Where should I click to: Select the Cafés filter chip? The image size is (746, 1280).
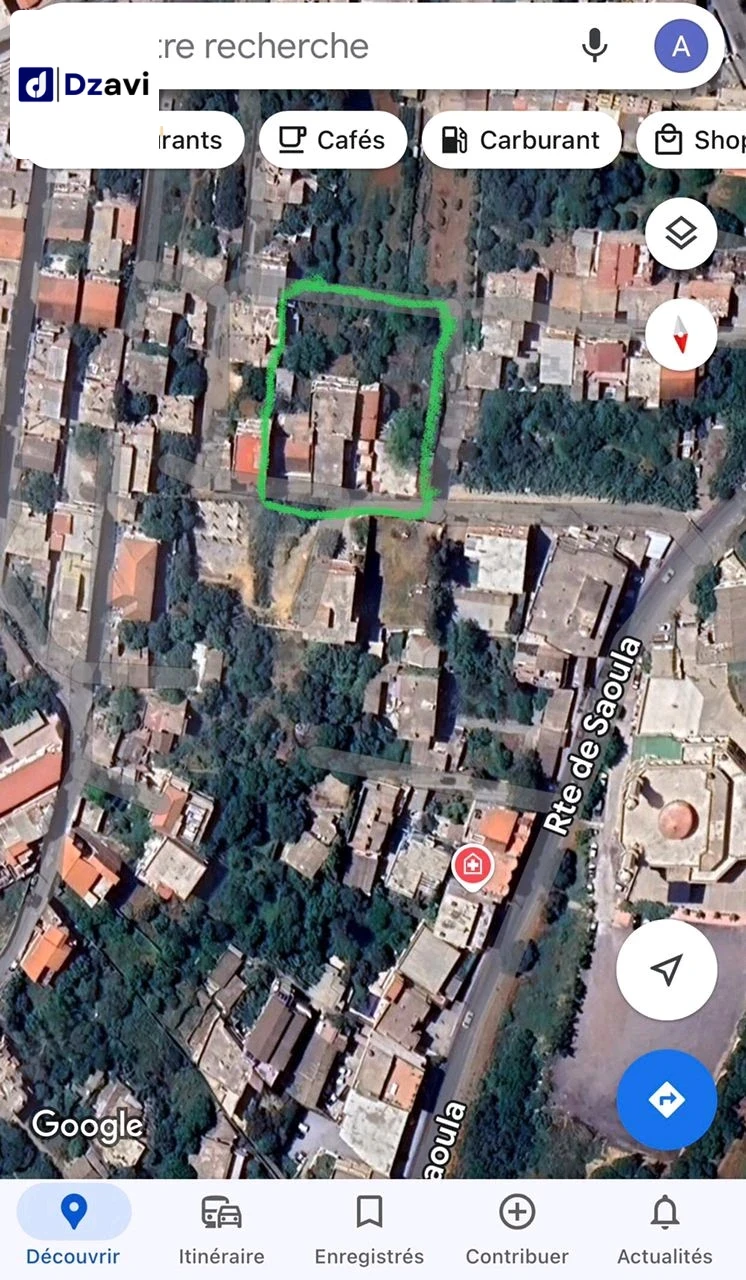coord(332,140)
